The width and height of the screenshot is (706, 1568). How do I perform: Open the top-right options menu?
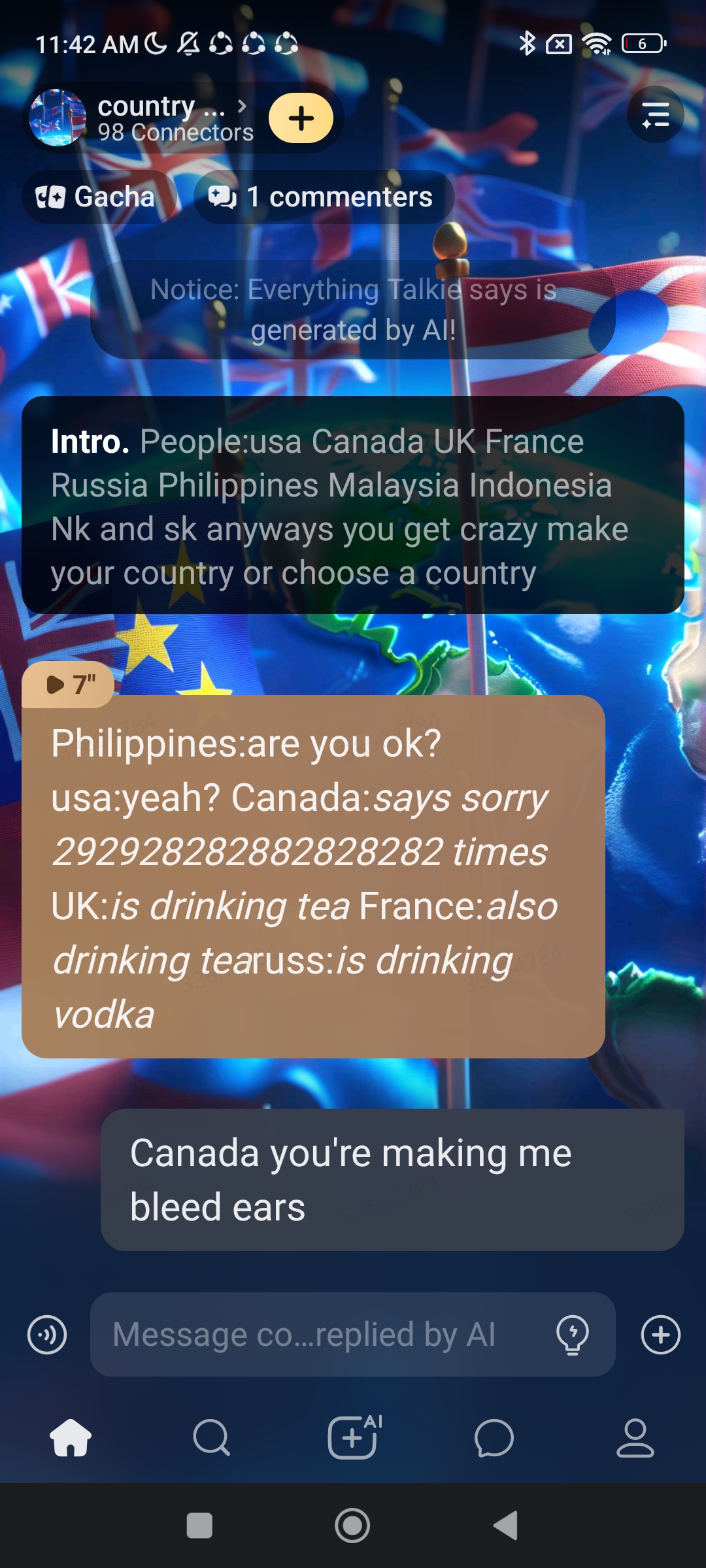(x=655, y=115)
